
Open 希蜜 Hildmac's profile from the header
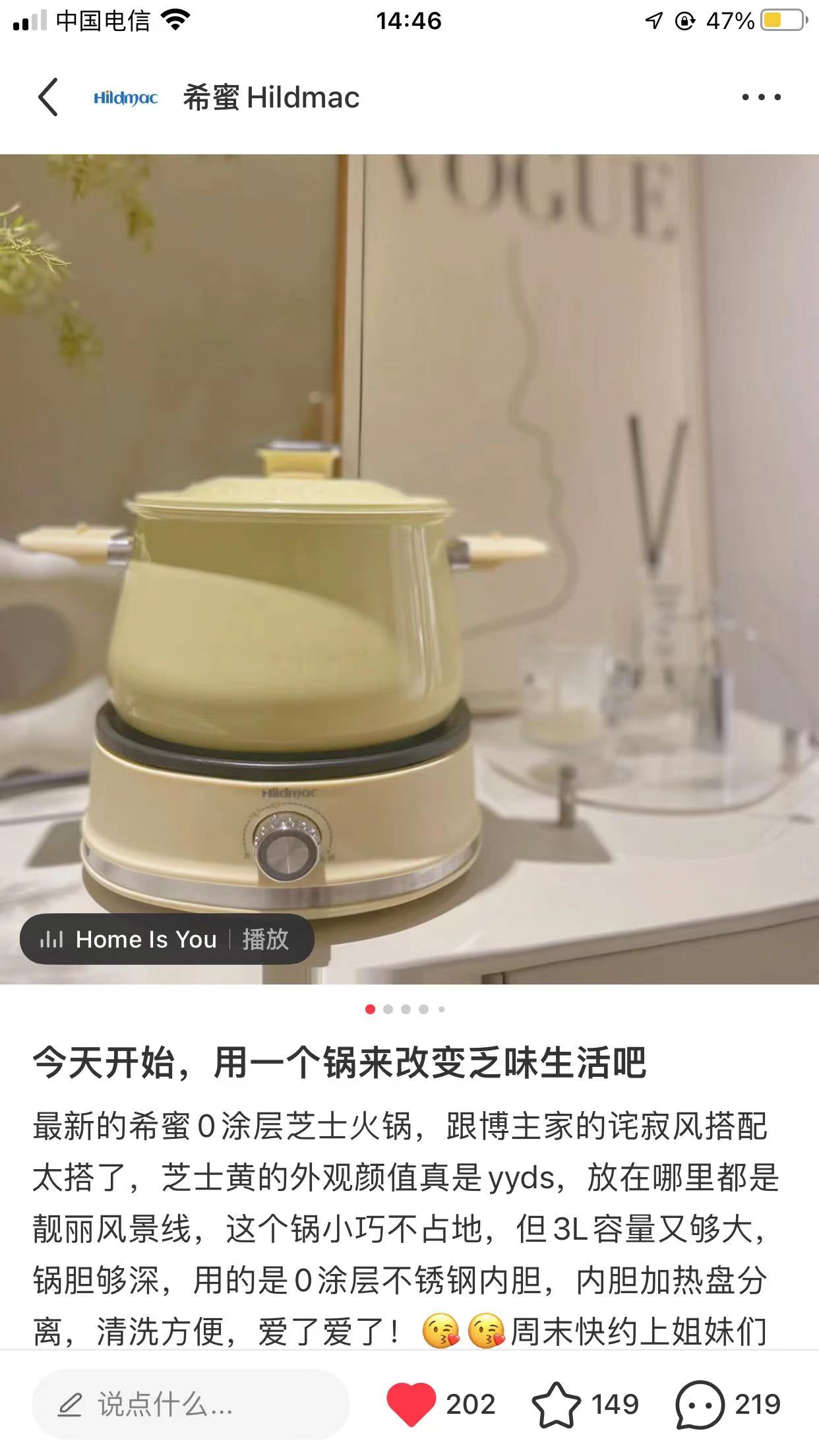(x=270, y=98)
